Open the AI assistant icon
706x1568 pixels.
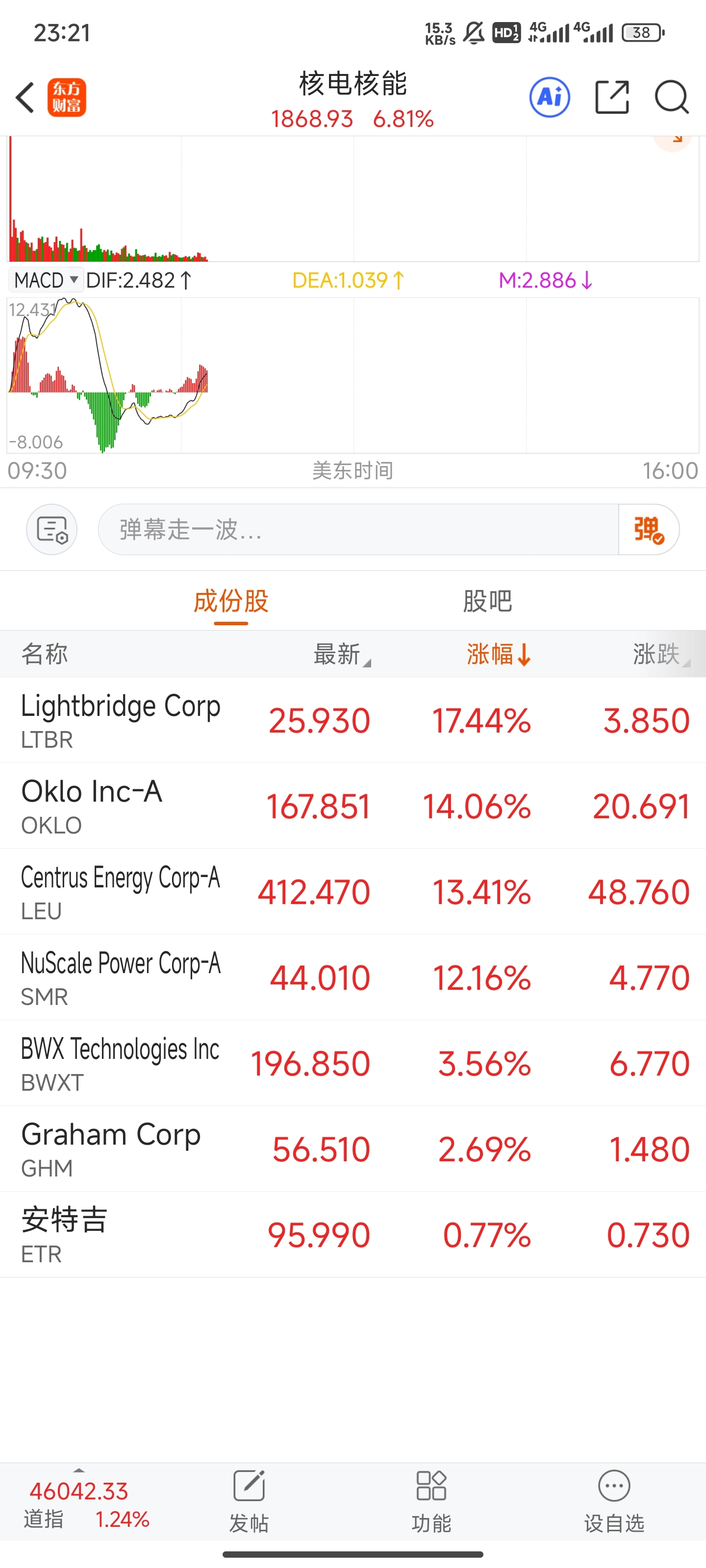point(550,98)
